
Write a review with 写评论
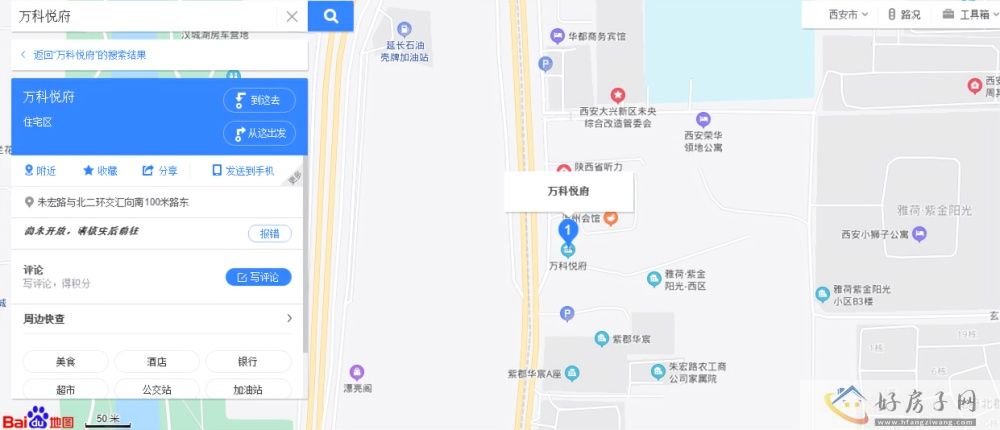click(258, 277)
